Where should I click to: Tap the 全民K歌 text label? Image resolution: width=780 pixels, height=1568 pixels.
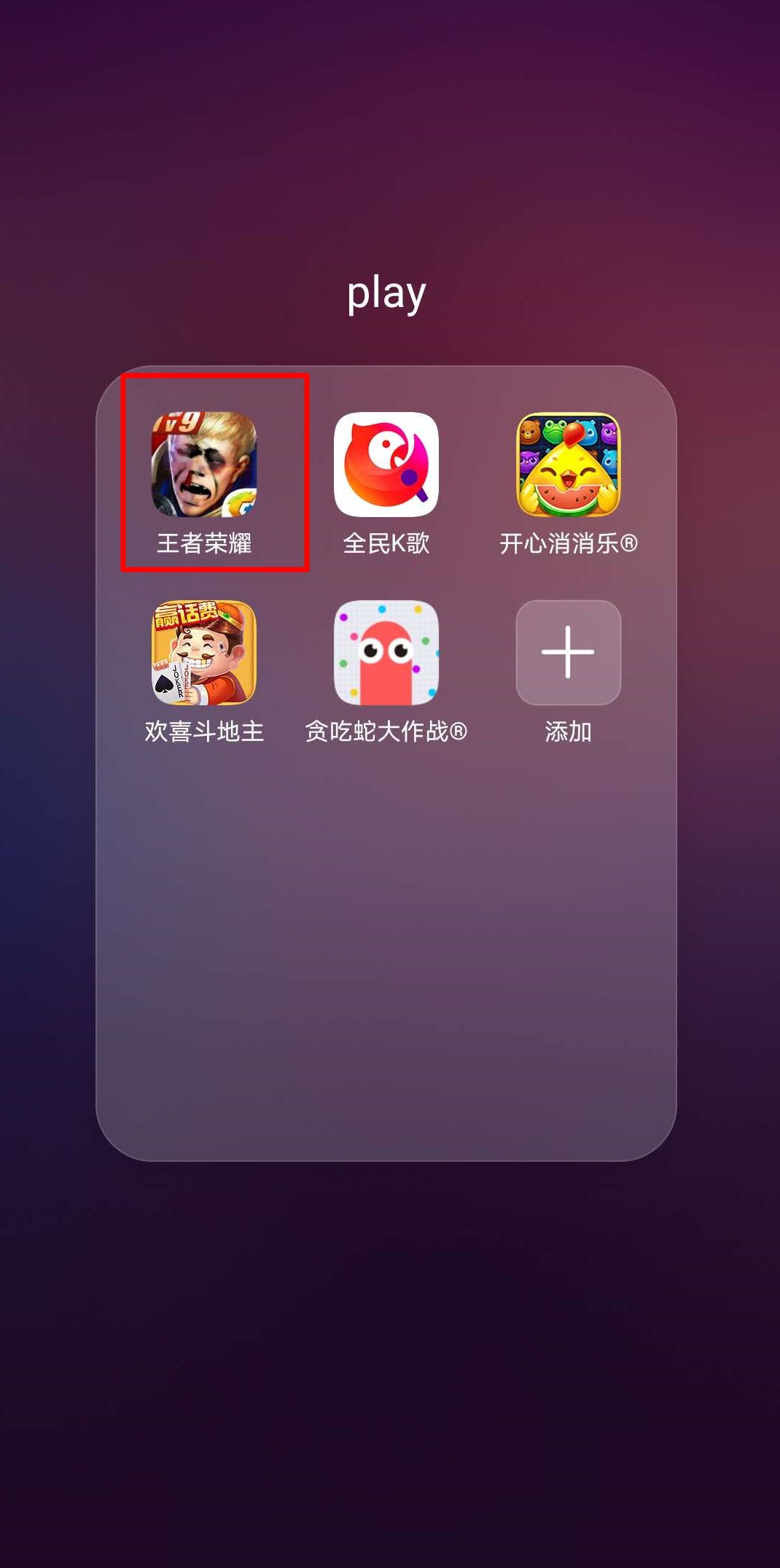coord(389,544)
